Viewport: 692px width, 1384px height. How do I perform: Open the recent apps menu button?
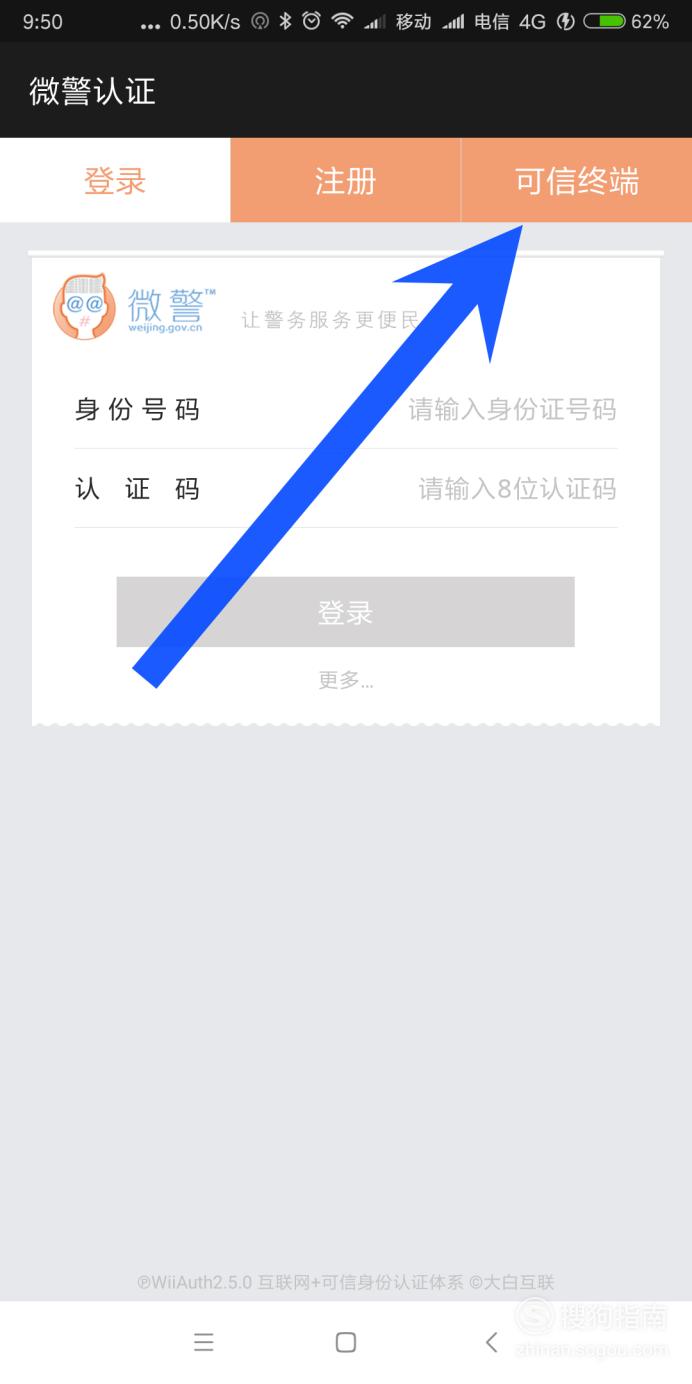(204, 1342)
